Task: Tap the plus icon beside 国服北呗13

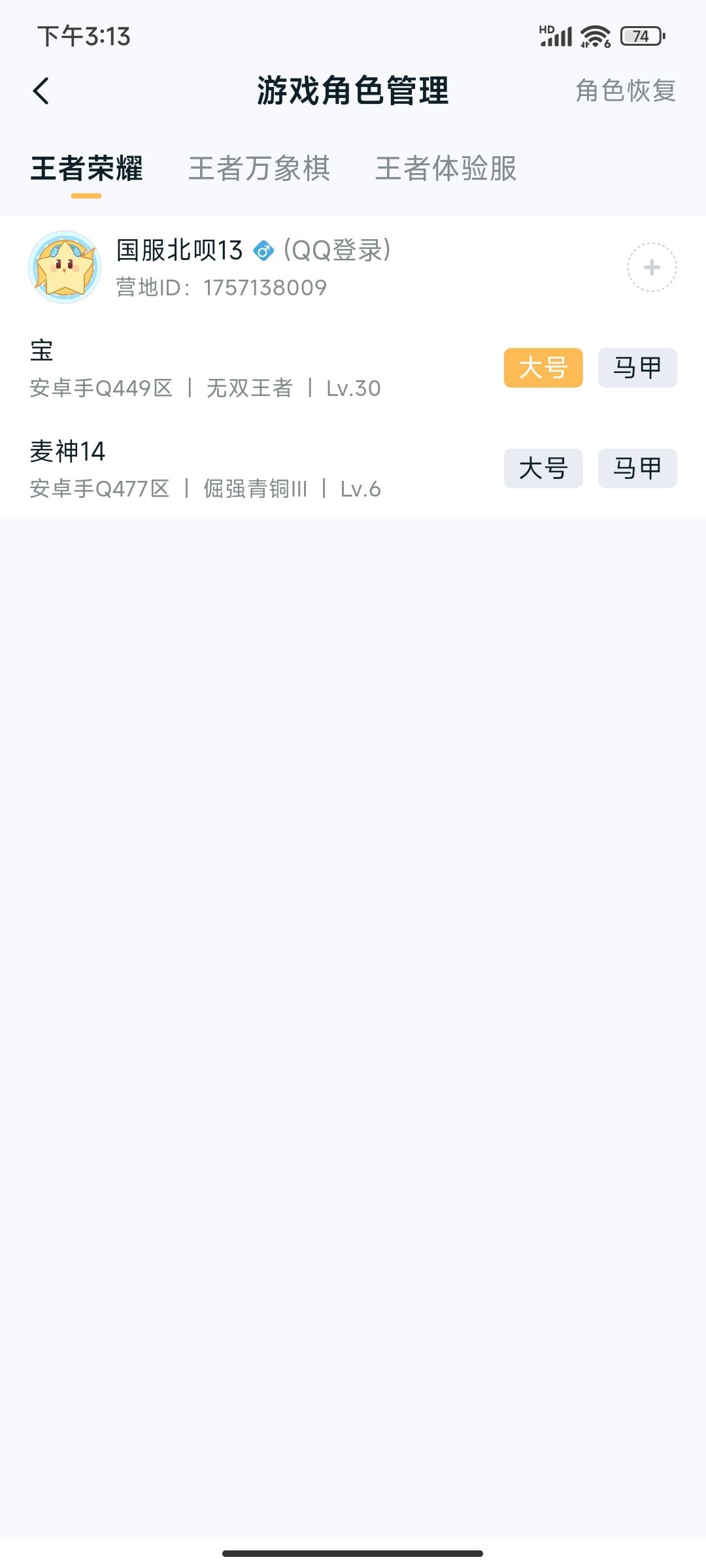Action: click(x=651, y=269)
